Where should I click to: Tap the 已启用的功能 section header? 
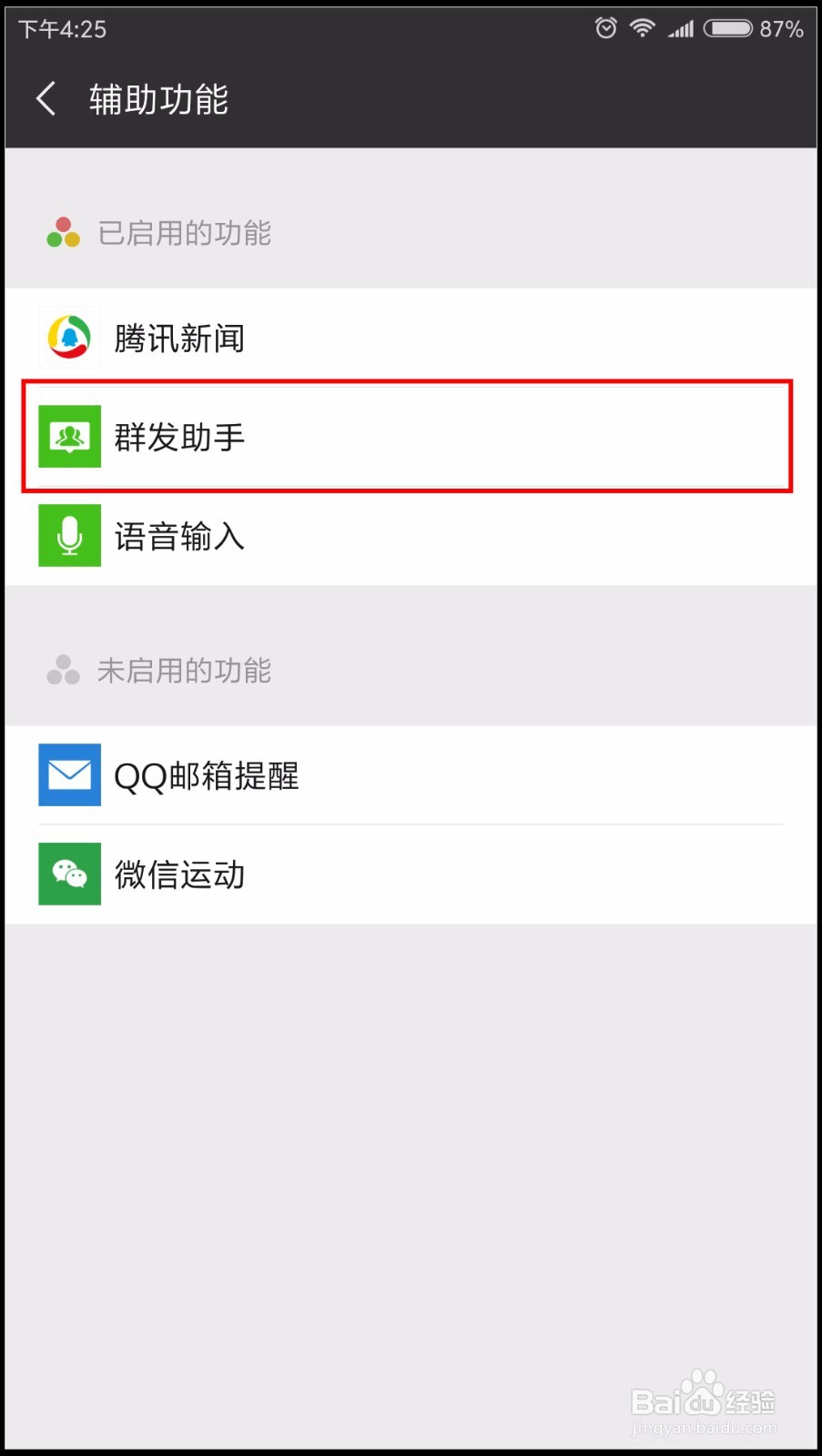(184, 234)
